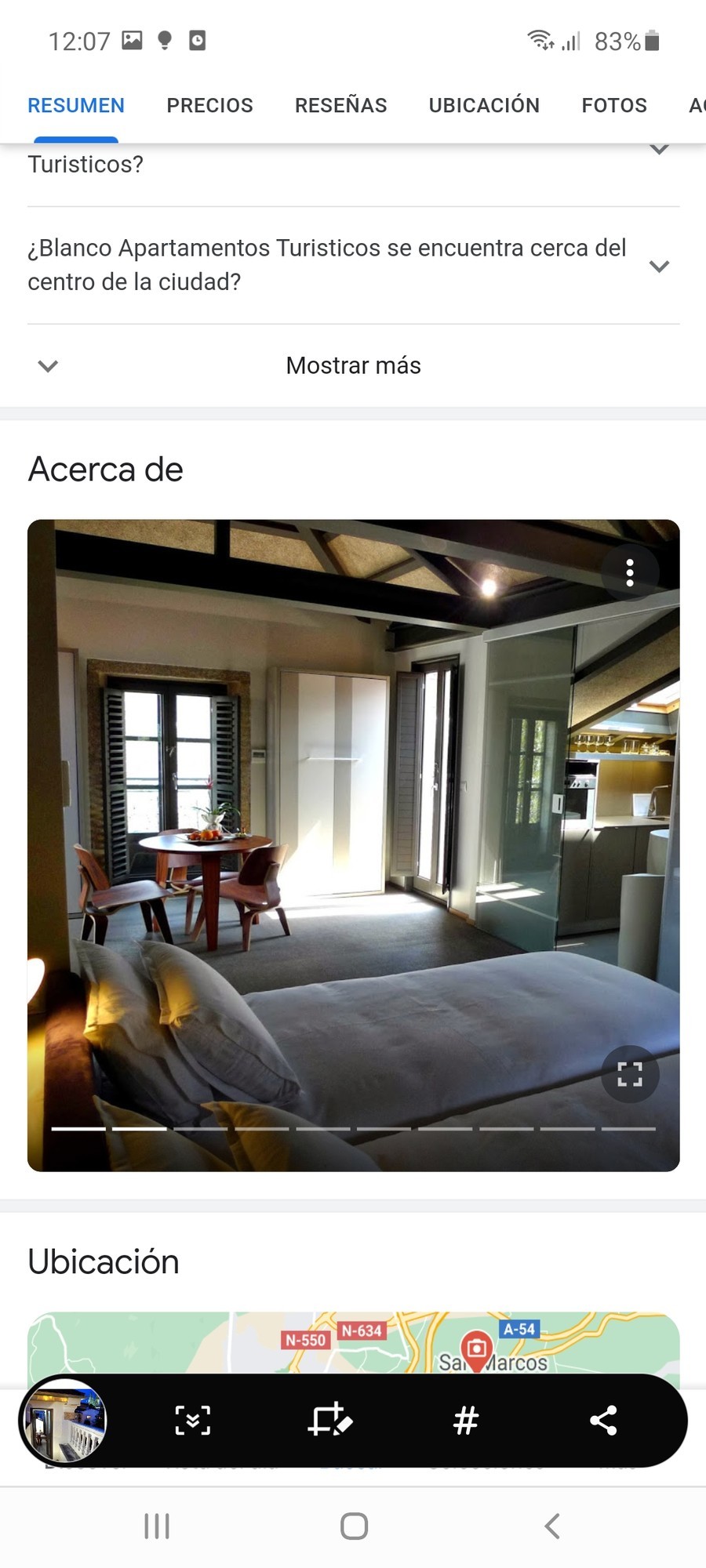The height and width of the screenshot is (1568, 706).
Task: Share the captured screenshot
Action: pyautogui.click(x=603, y=1421)
